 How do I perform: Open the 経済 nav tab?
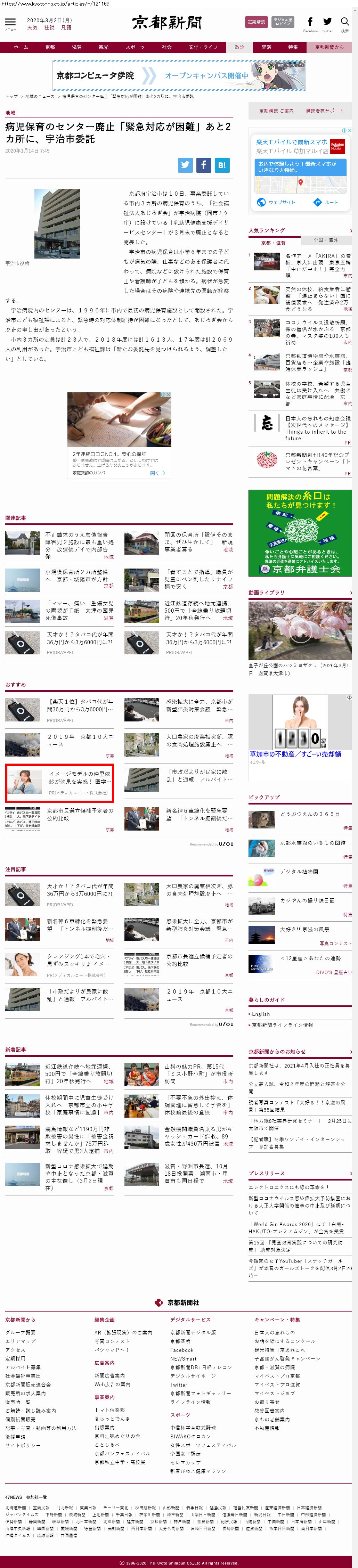click(x=266, y=47)
